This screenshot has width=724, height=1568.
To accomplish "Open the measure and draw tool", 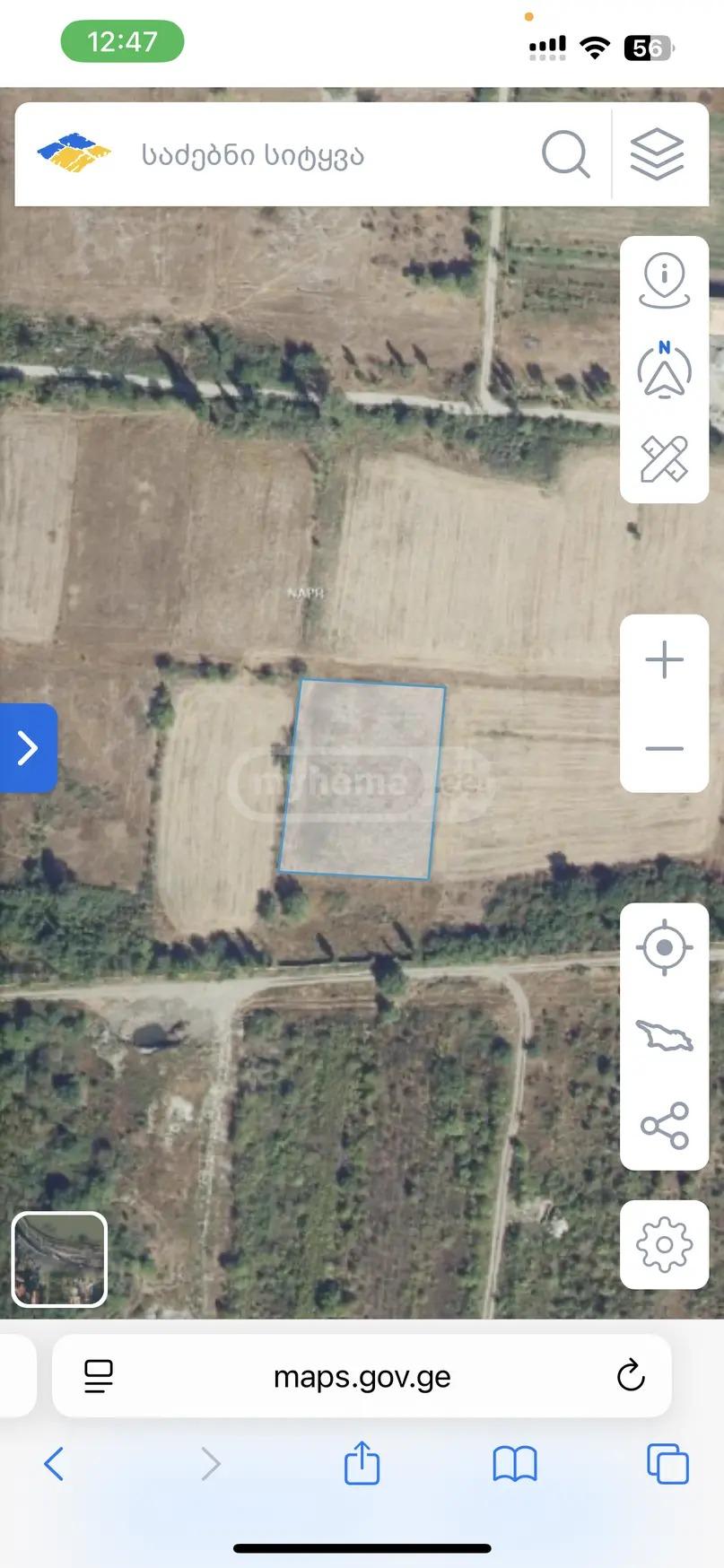I will click(x=664, y=458).
